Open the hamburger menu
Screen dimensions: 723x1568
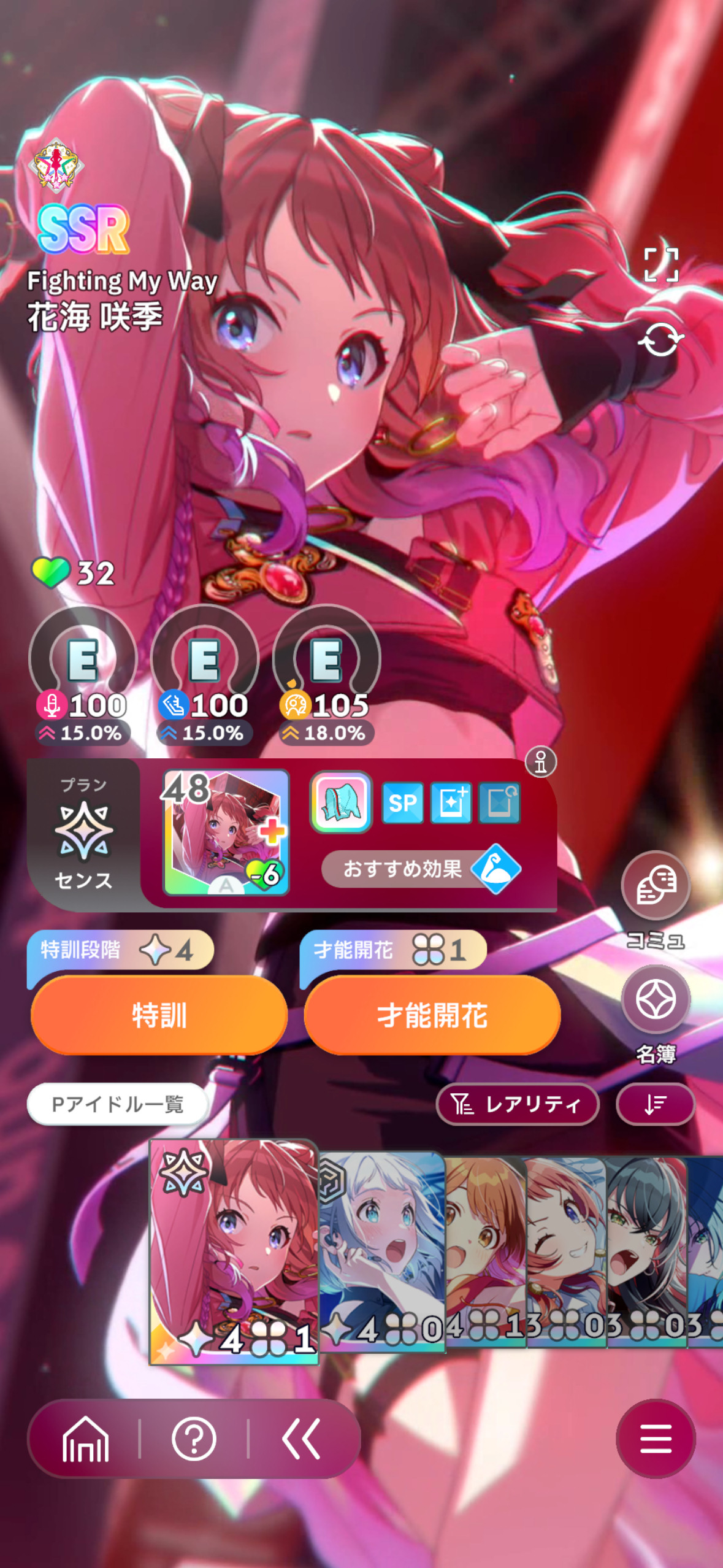coord(656,1439)
